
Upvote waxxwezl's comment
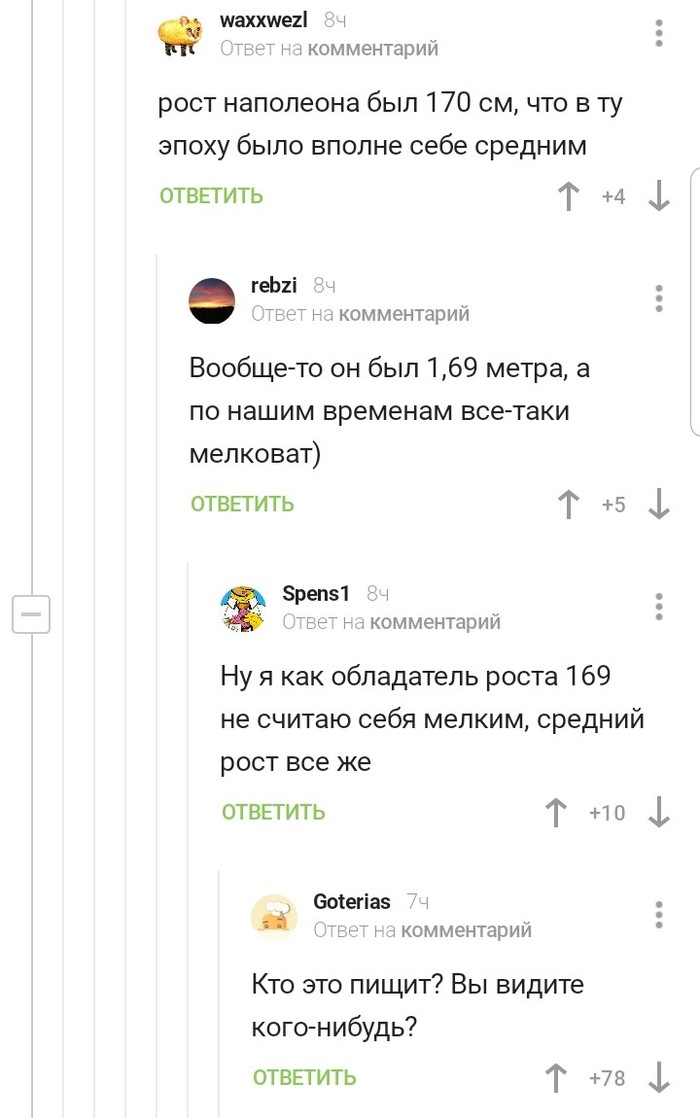568,196
